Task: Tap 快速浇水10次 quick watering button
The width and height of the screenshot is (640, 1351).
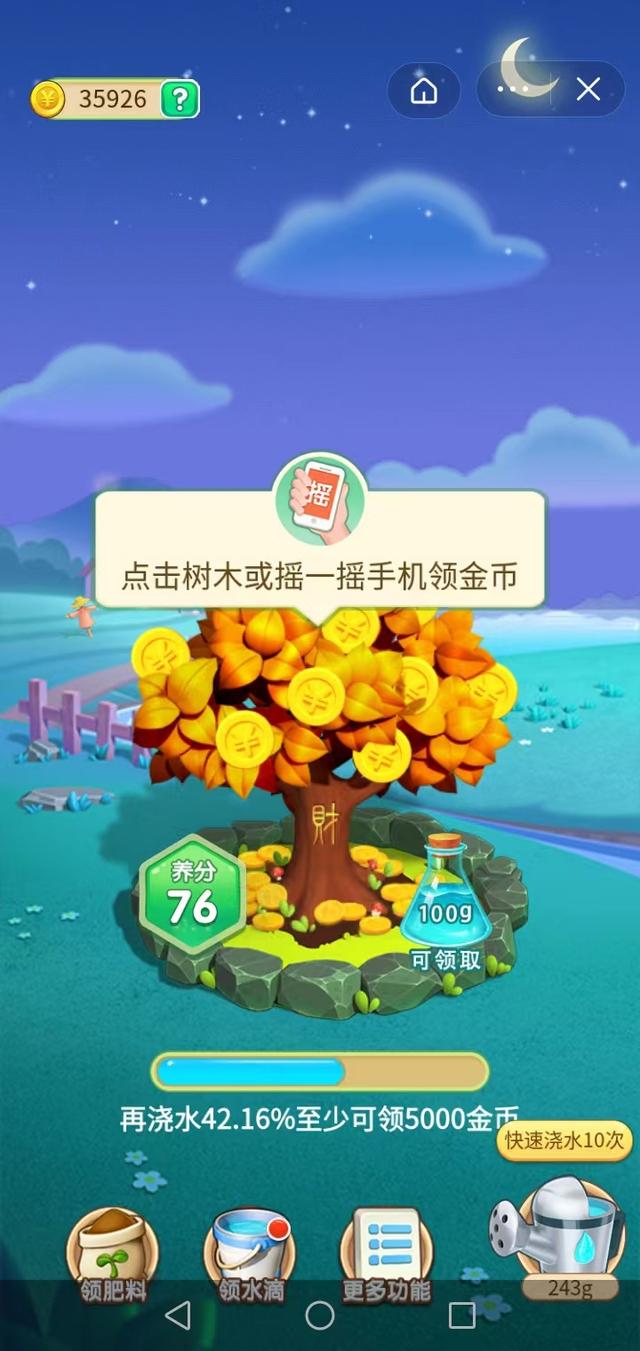Action: (565, 1141)
